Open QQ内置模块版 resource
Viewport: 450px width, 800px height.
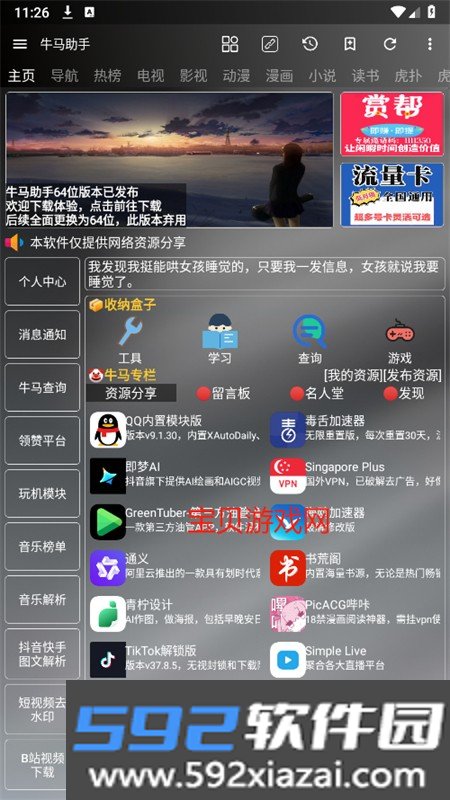[x=177, y=430]
